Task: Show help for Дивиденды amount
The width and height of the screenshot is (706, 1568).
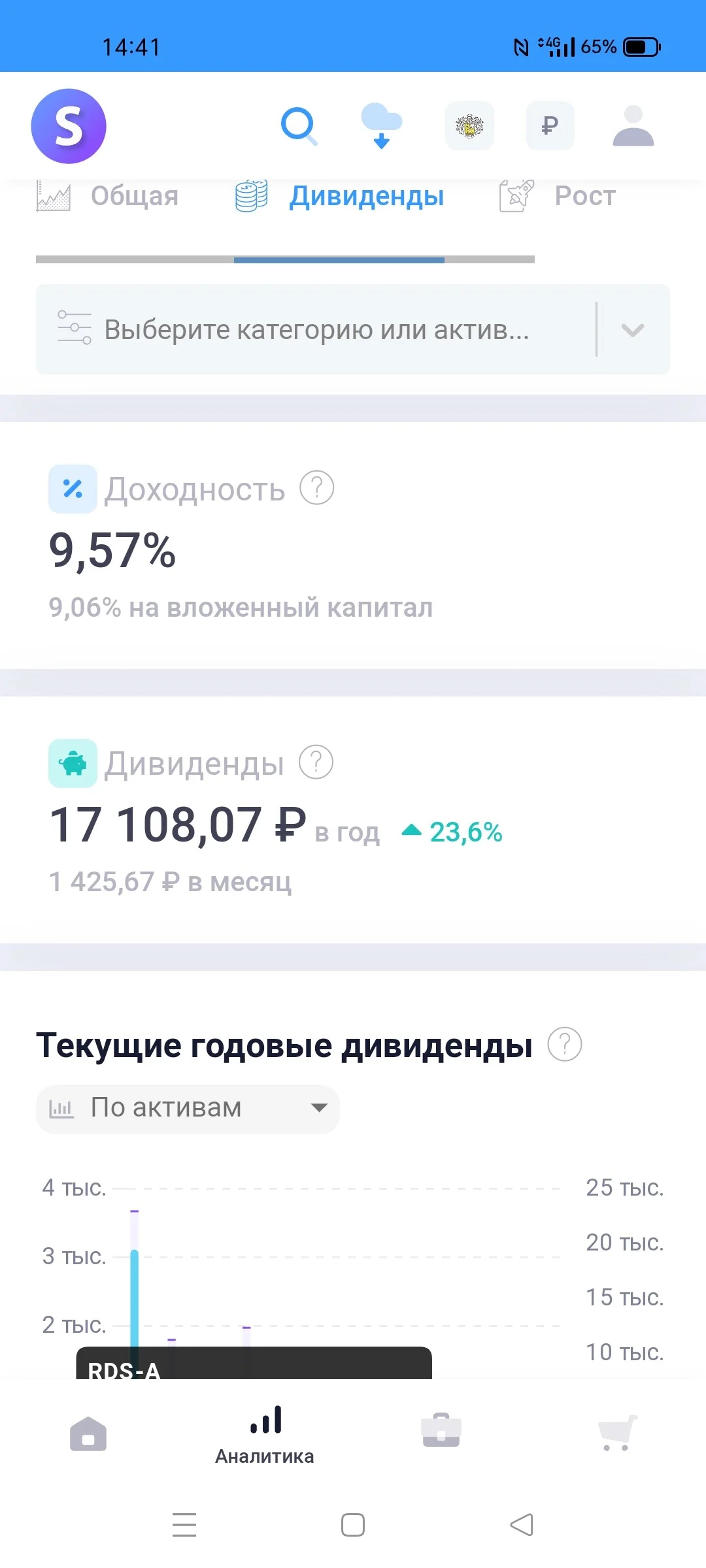Action: pos(316,762)
